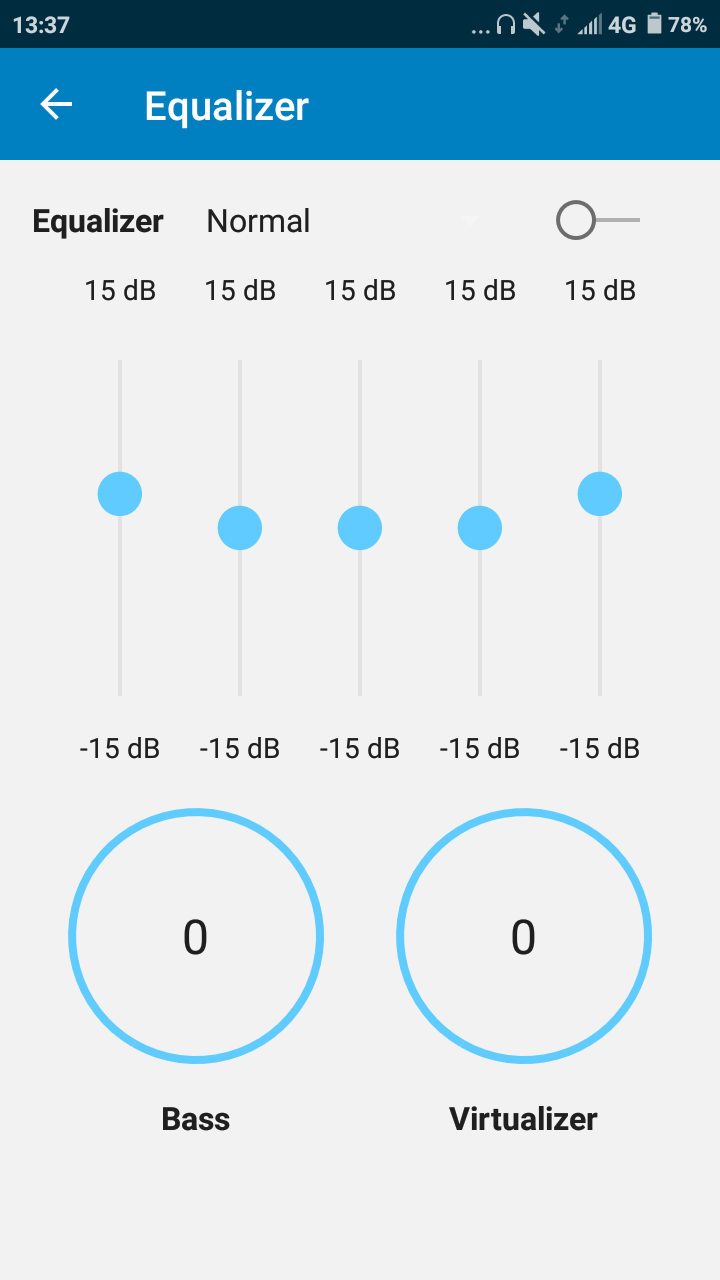The width and height of the screenshot is (720, 1280).
Task: Tap the bold Equalizer label near presets
Action: [97, 220]
